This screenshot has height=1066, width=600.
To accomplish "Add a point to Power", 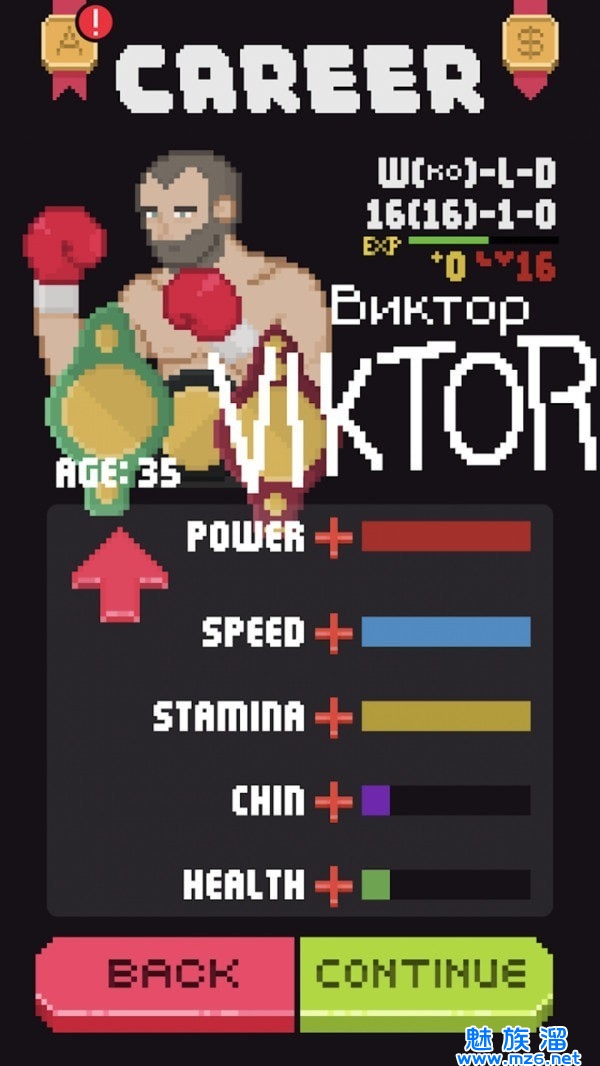I will [334, 537].
